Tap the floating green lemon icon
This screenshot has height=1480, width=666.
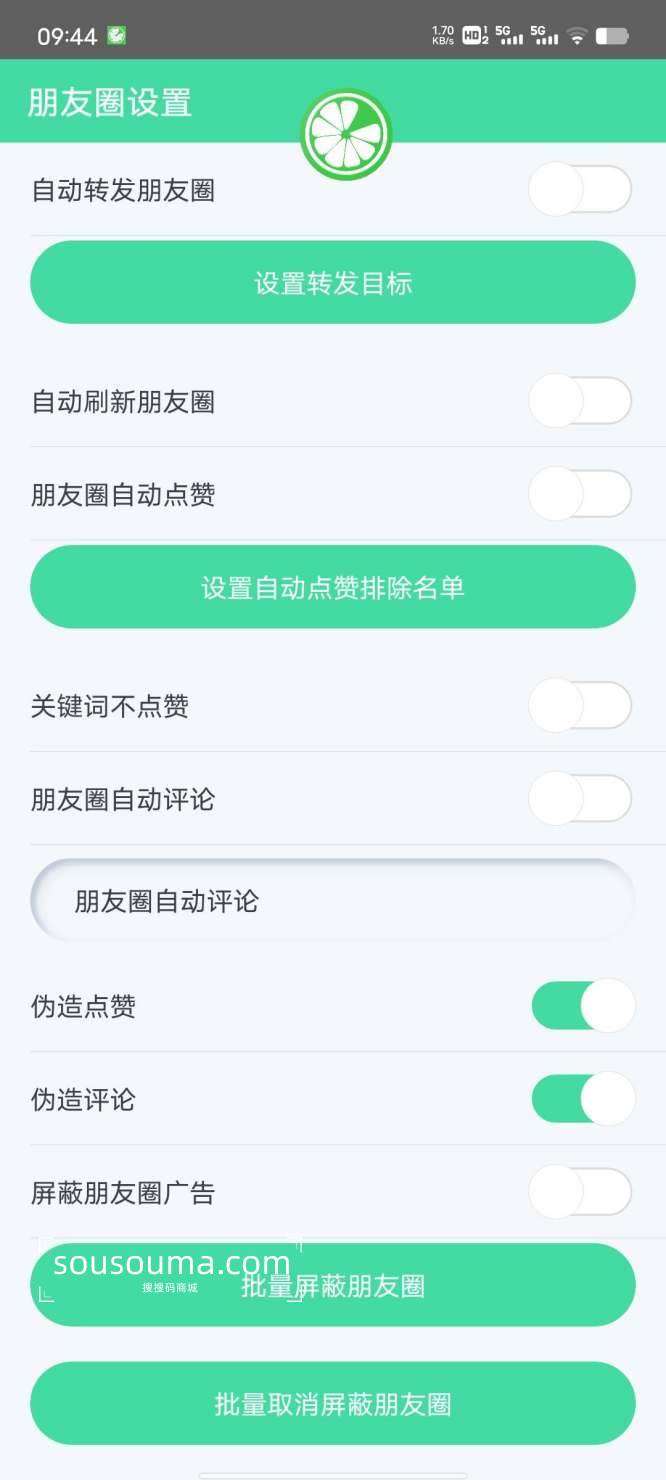(x=345, y=135)
